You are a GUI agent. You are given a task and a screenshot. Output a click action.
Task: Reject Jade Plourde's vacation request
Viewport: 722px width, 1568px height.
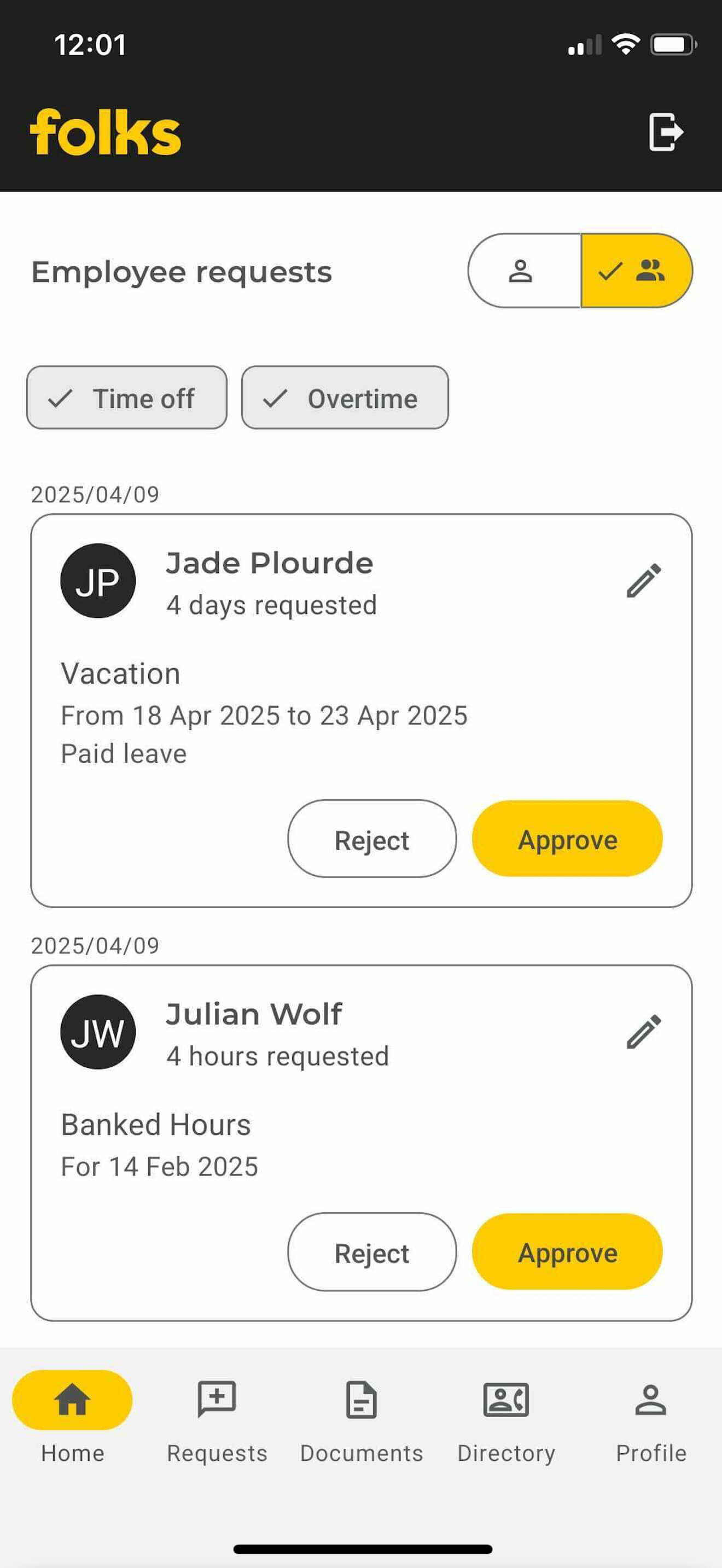click(371, 839)
